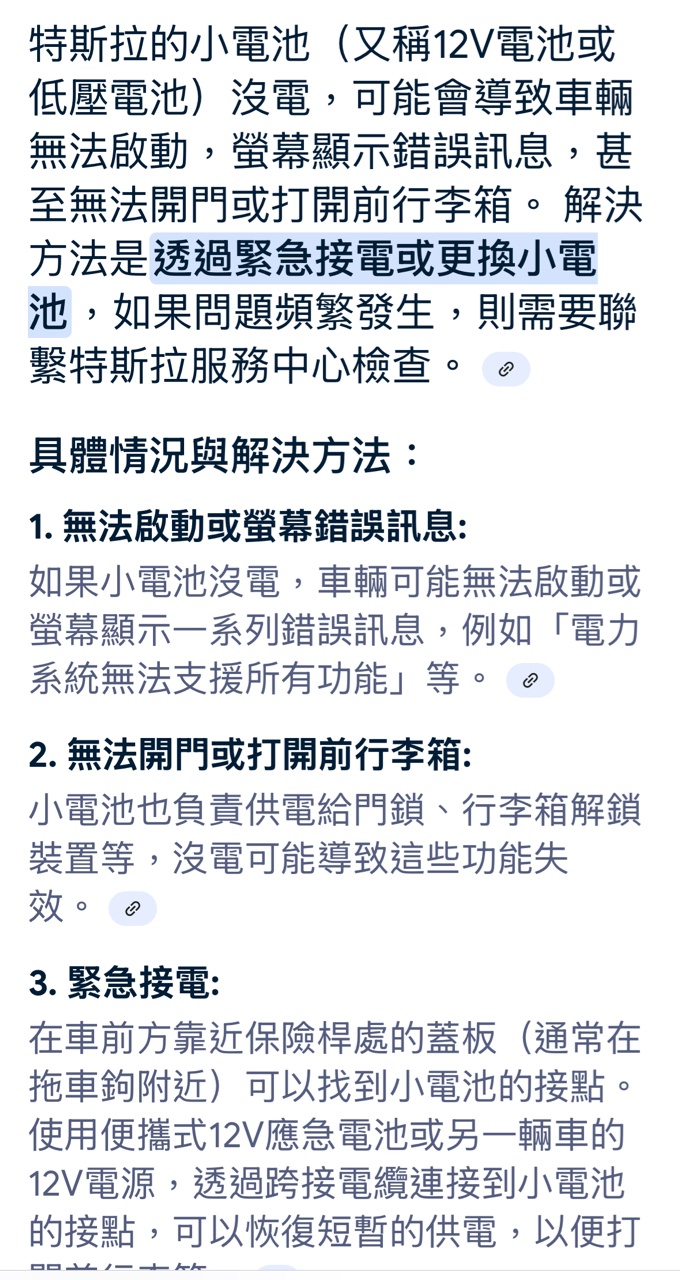Open source link after 無法開門或打開前行李箱 section
This screenshot has height=1280, width=680.
132,908
